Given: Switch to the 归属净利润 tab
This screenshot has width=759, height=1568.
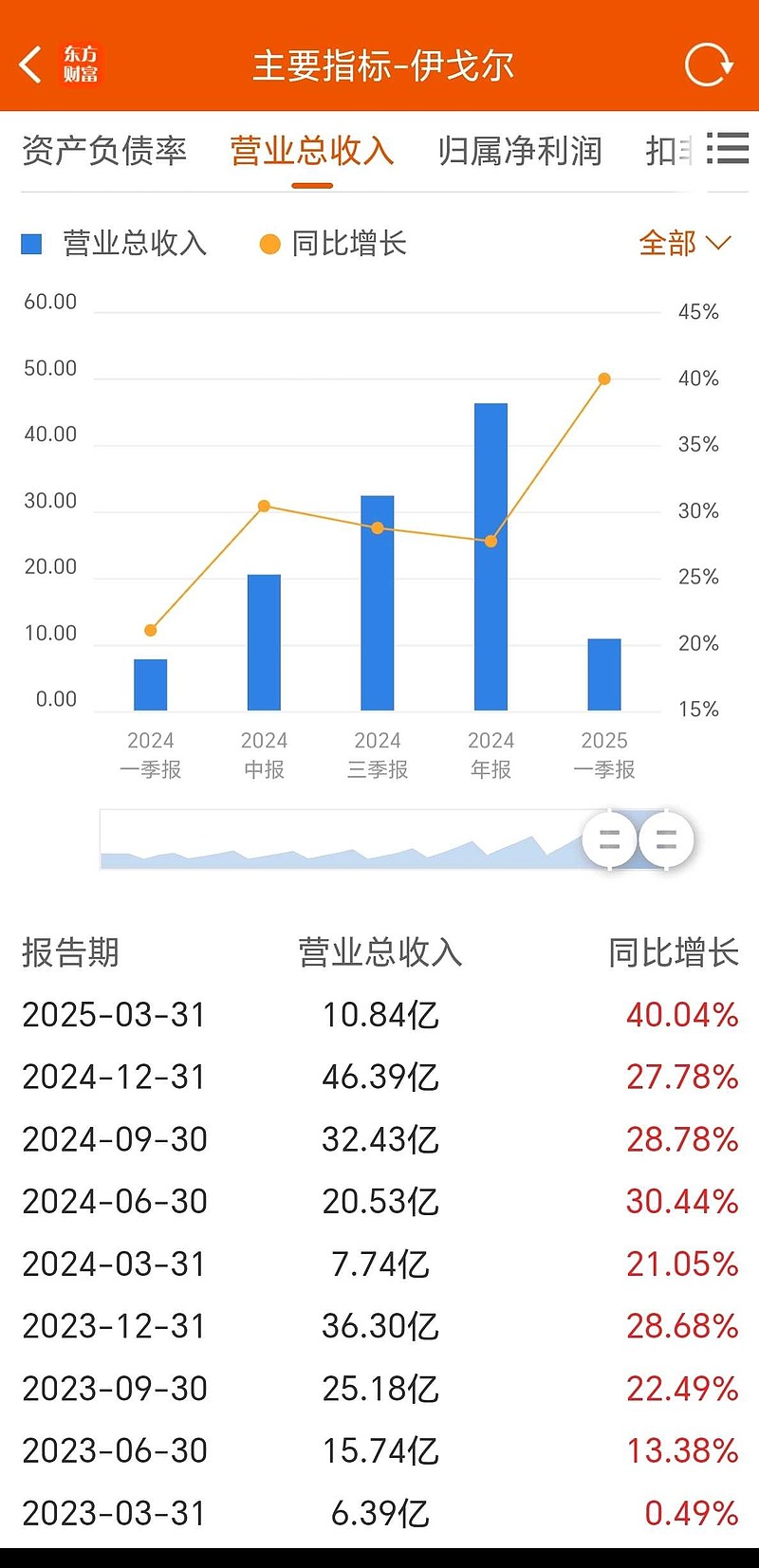Looking at the screenshot, I should [x=520, y=151].
